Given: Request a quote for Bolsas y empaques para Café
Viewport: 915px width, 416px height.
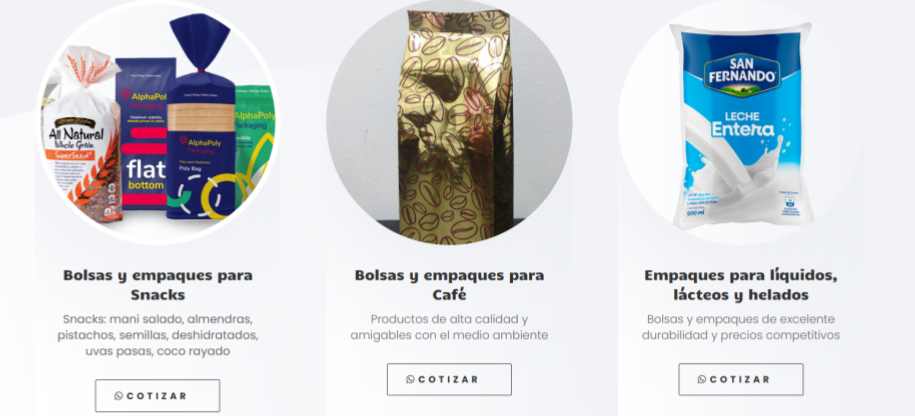Looking at the screenshot, I should (449, 379).
